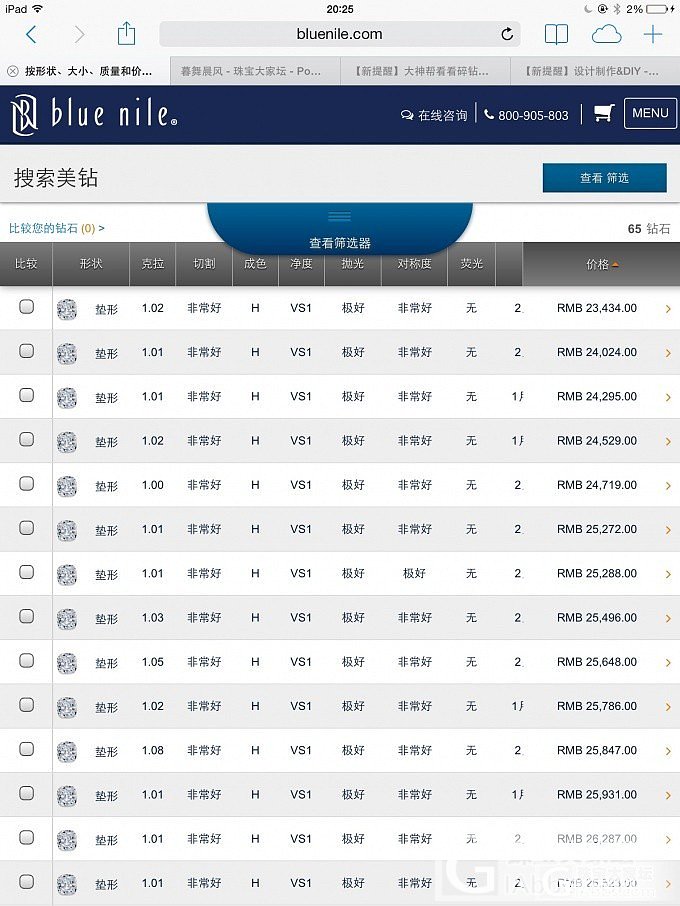Open Safari bookmarks
Screen dimensions: 680x906
[556, 35]
